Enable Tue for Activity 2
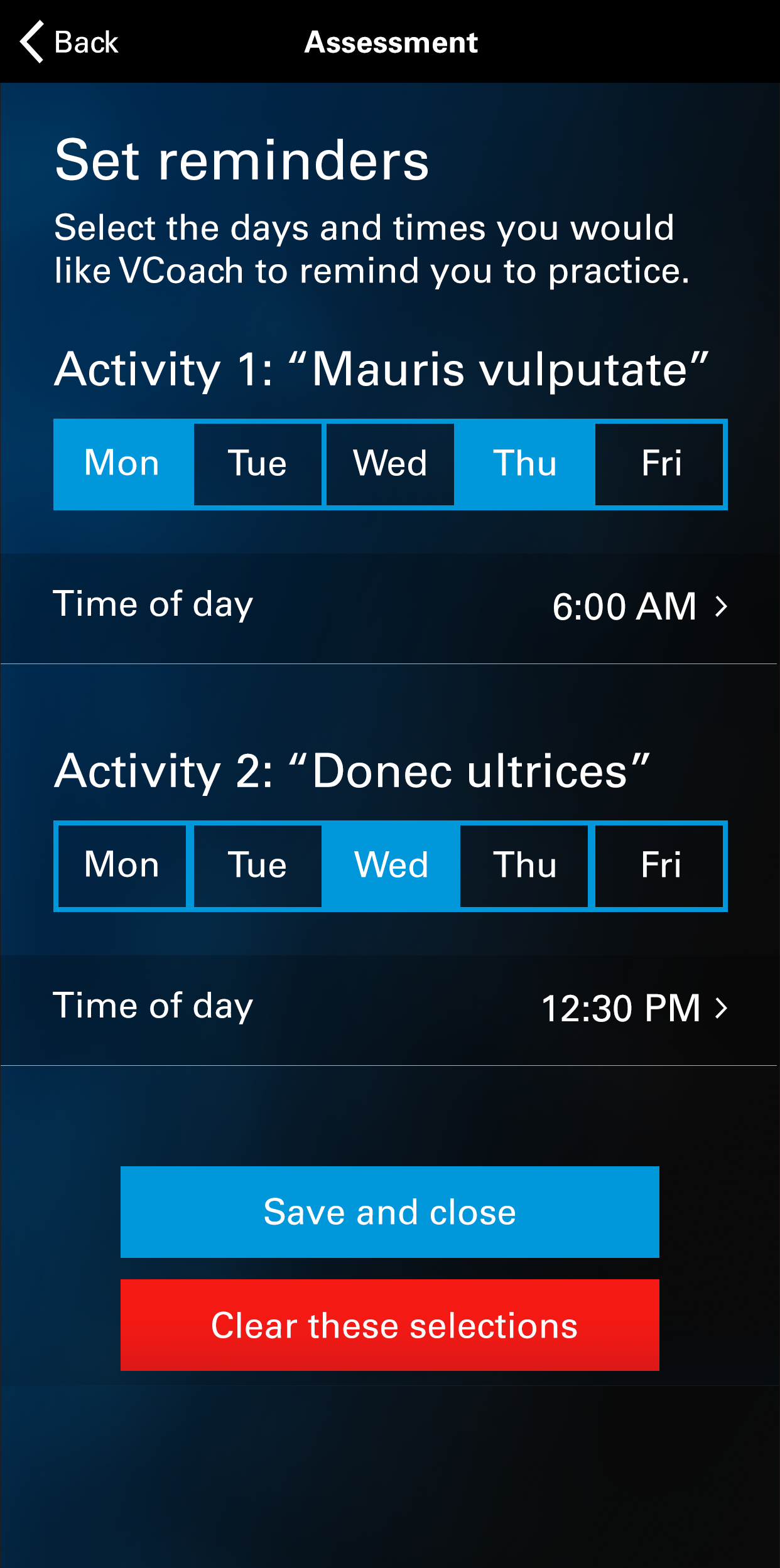 click(x=257, y=866)
